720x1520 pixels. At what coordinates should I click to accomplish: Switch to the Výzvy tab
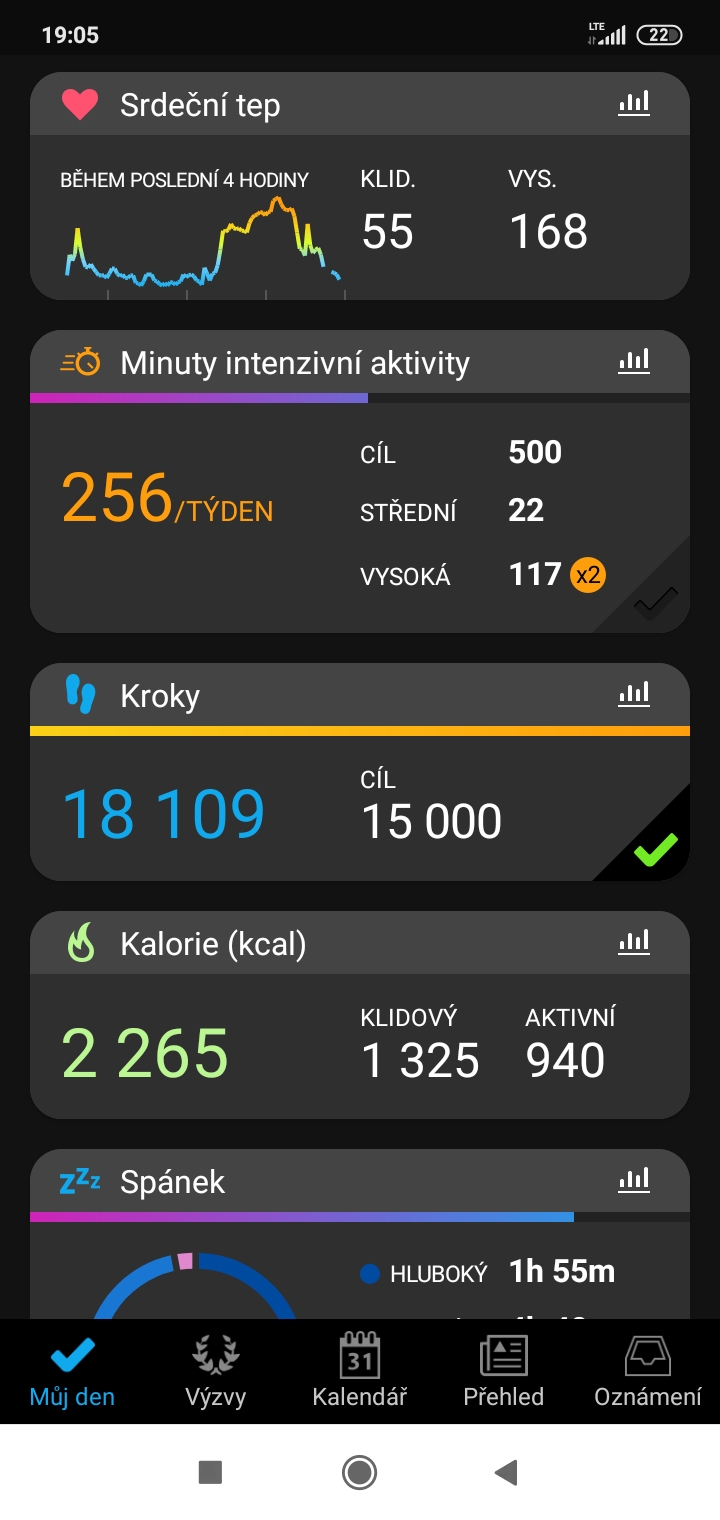pos(216,1371)
